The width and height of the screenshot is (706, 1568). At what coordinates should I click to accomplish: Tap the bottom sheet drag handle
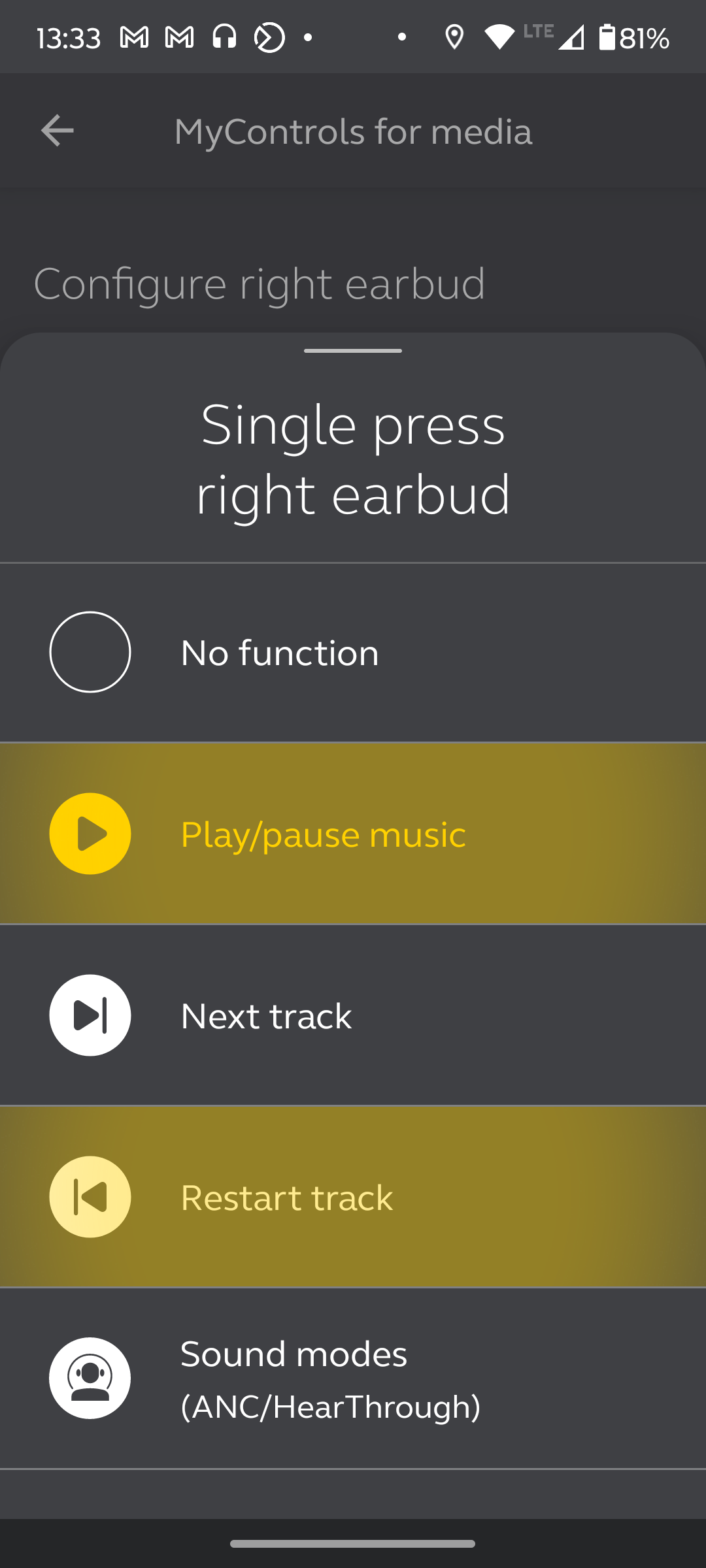(353, 351)
